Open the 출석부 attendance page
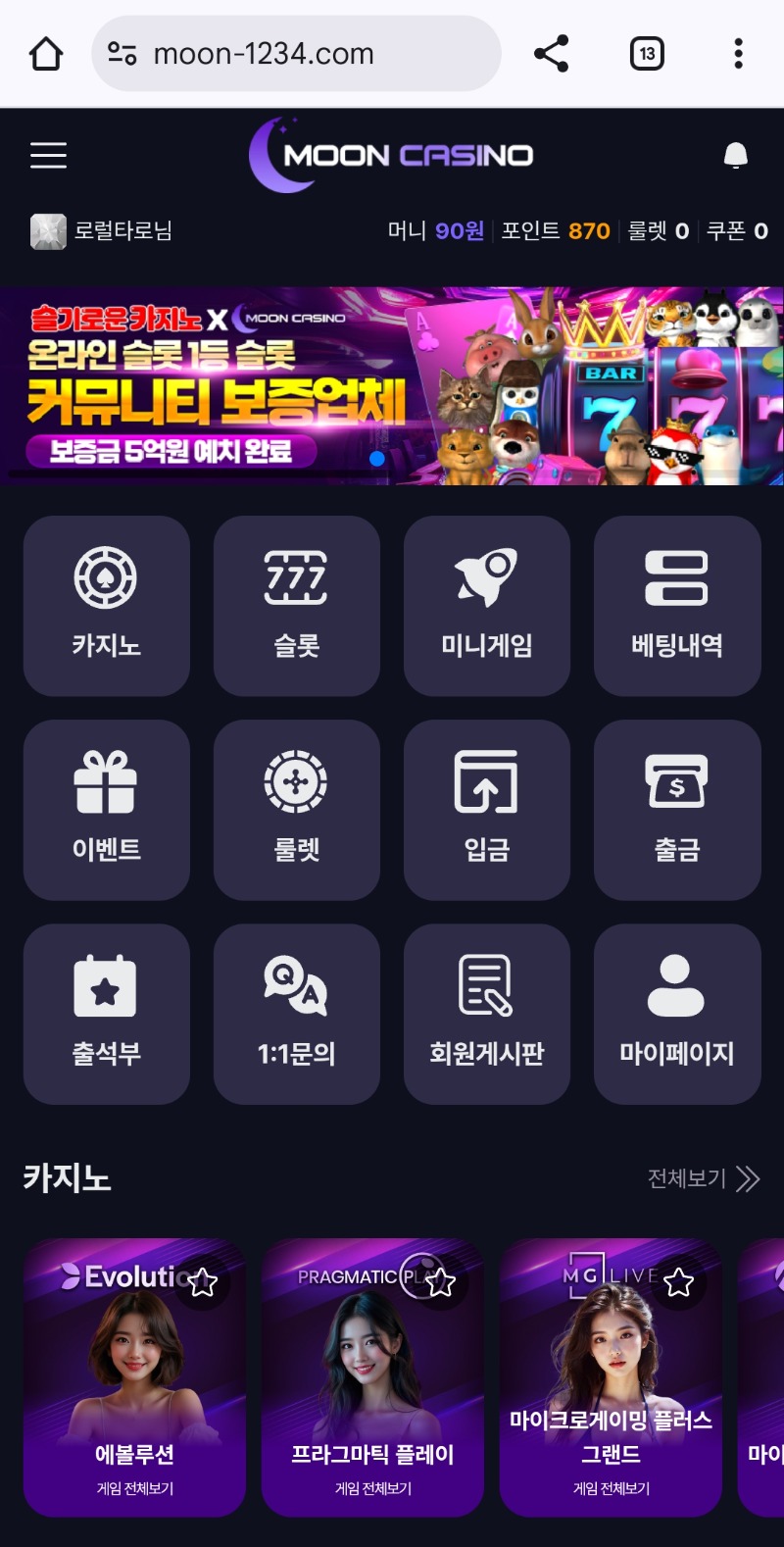The width and height of the screenshot is (784, 1547). [106, 1014]
